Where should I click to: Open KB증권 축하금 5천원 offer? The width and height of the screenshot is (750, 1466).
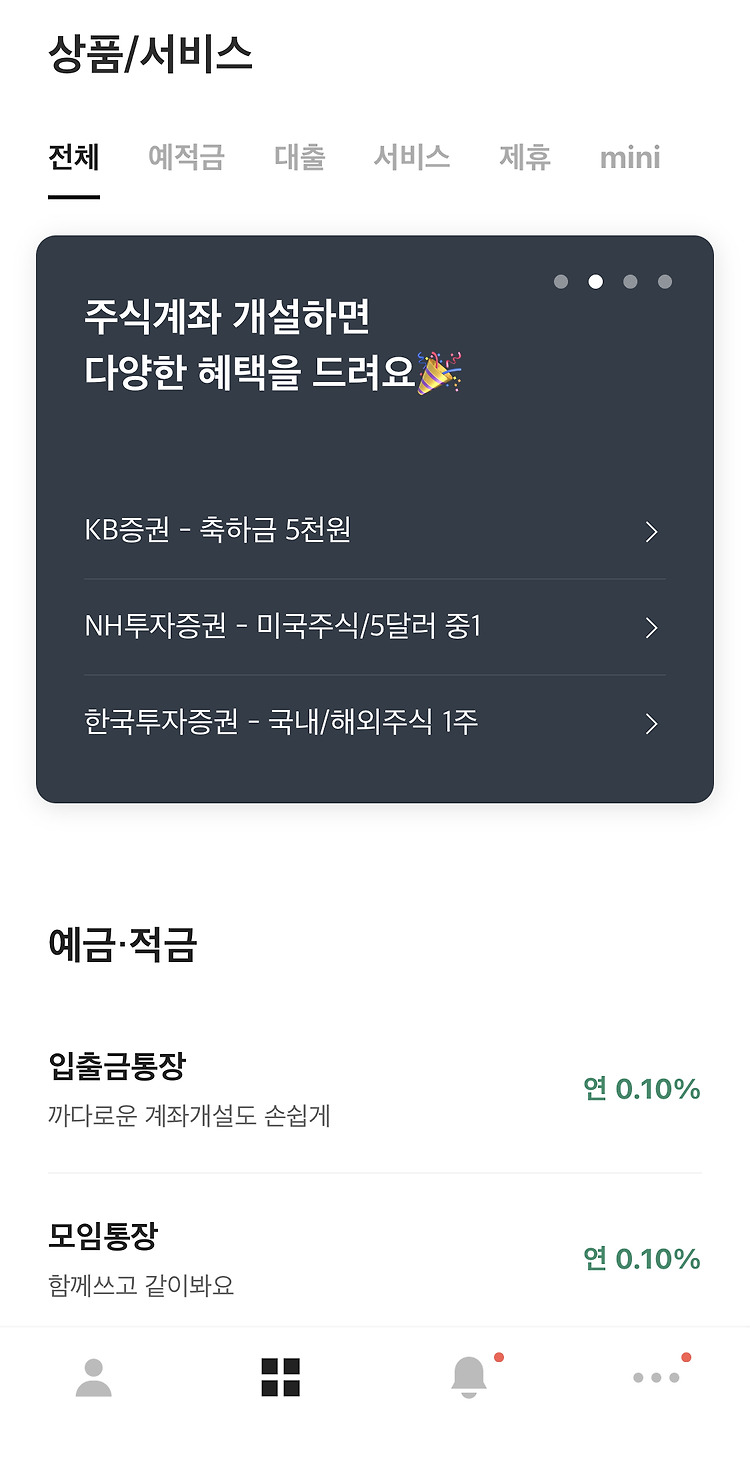[375, 531]
